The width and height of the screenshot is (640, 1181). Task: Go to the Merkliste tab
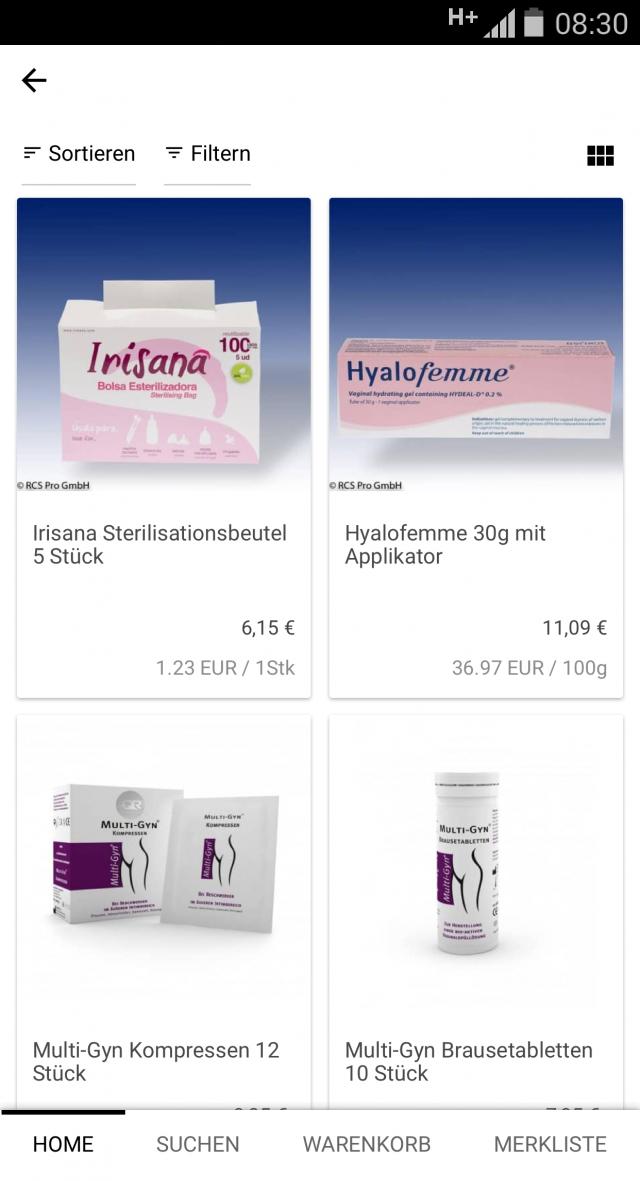point(550,1145)
